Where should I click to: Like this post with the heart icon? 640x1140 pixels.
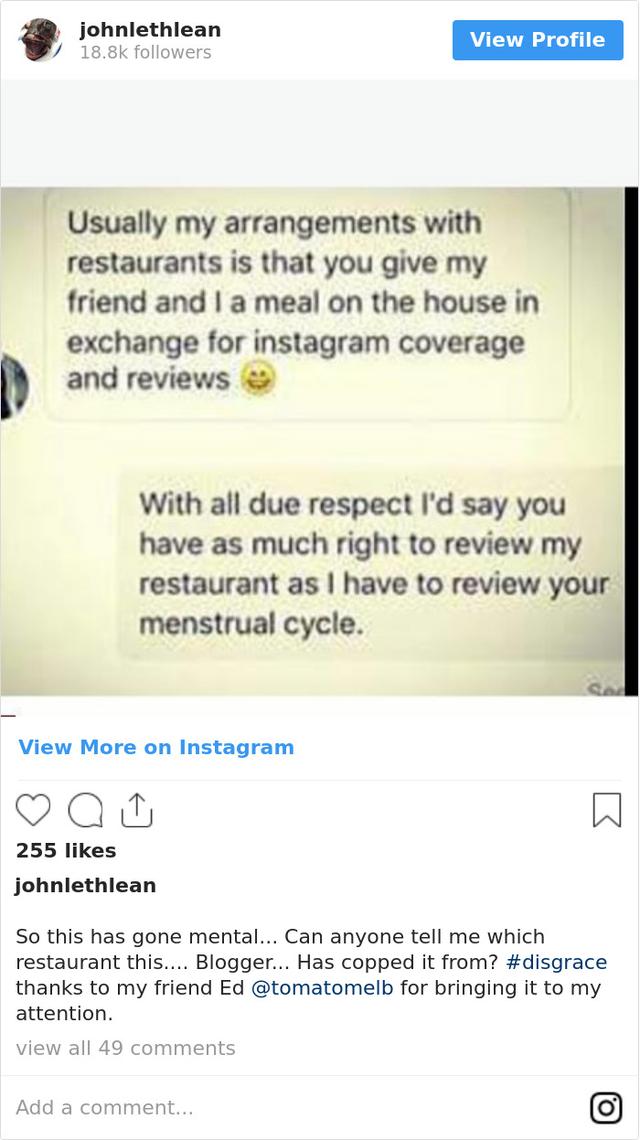pyautogui.click(x=33, y=810)
